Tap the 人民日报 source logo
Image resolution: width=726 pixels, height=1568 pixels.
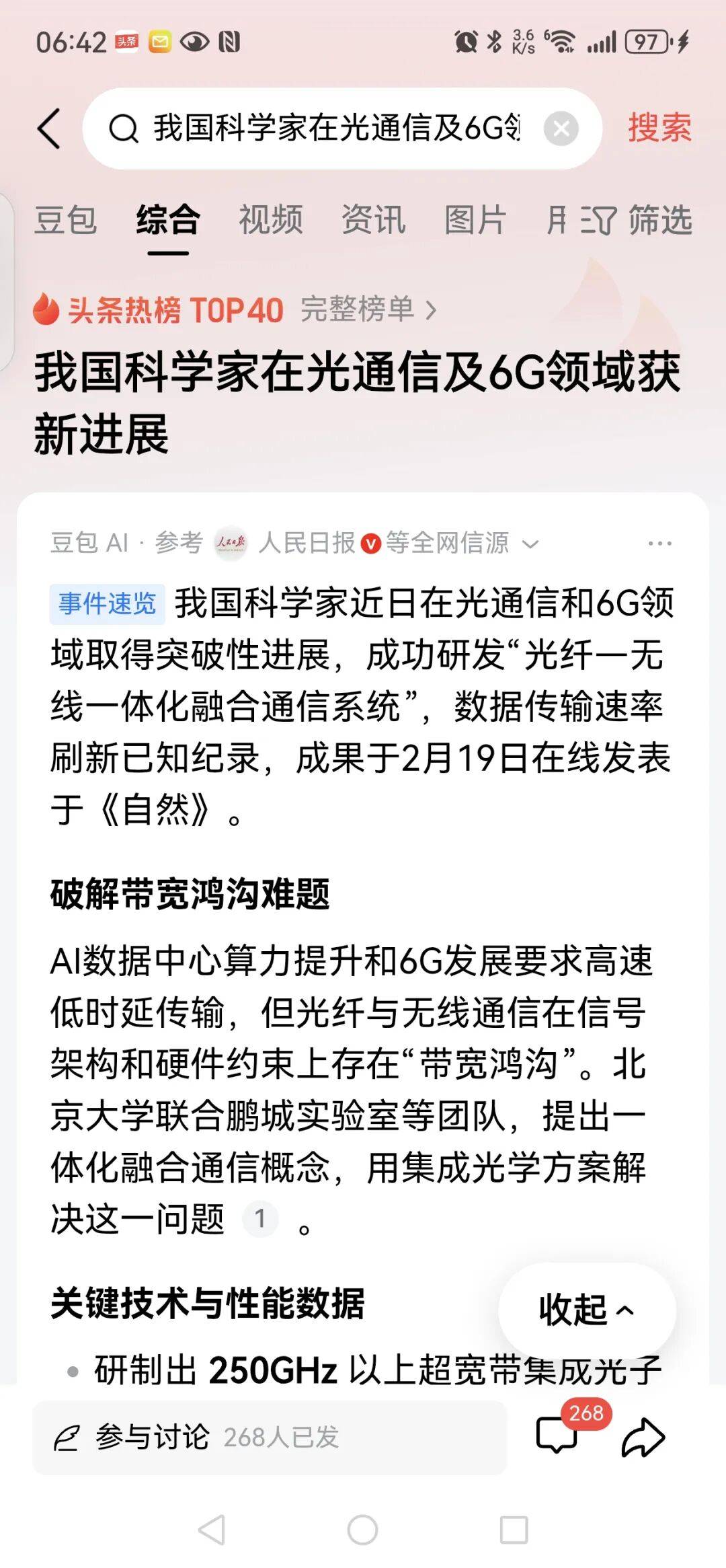tap(229, 542)
